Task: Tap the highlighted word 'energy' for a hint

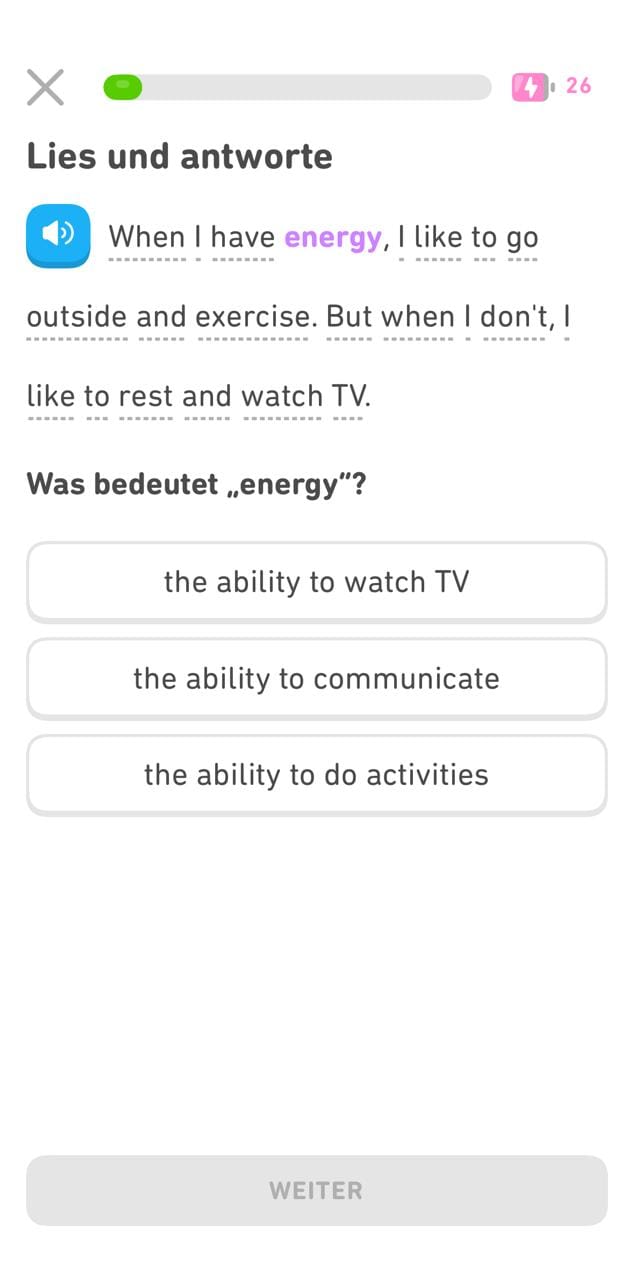Action: click(x=333, y=238)
